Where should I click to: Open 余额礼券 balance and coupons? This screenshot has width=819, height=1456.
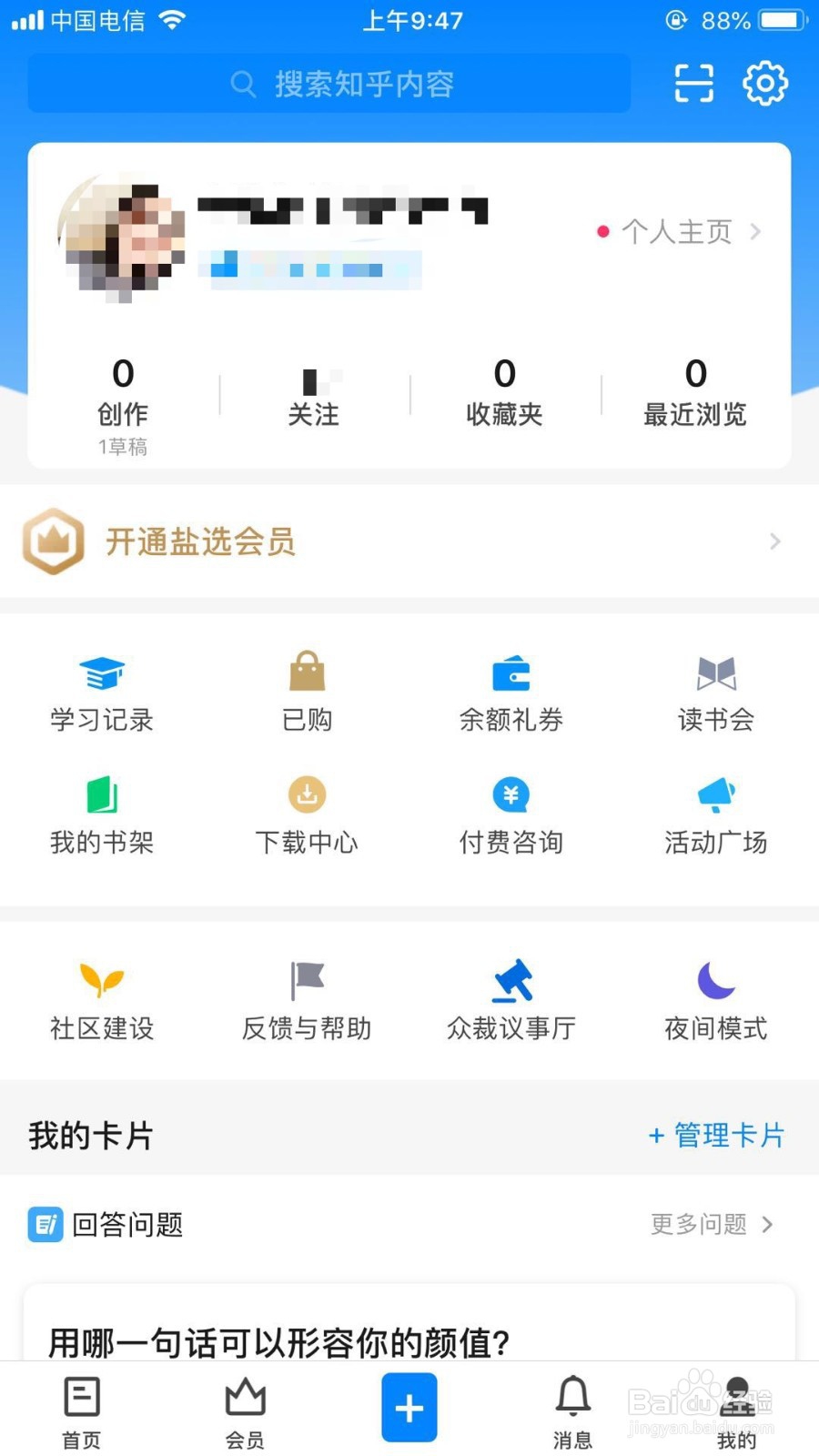pos(511,693)
